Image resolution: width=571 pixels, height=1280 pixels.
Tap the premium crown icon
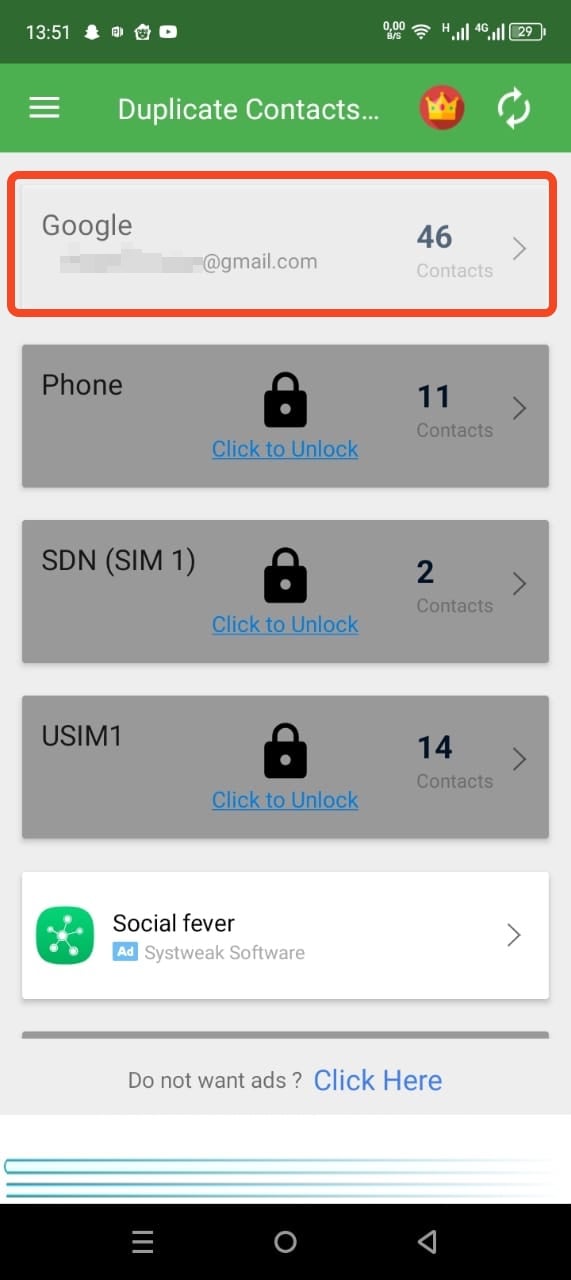(442, 108)
